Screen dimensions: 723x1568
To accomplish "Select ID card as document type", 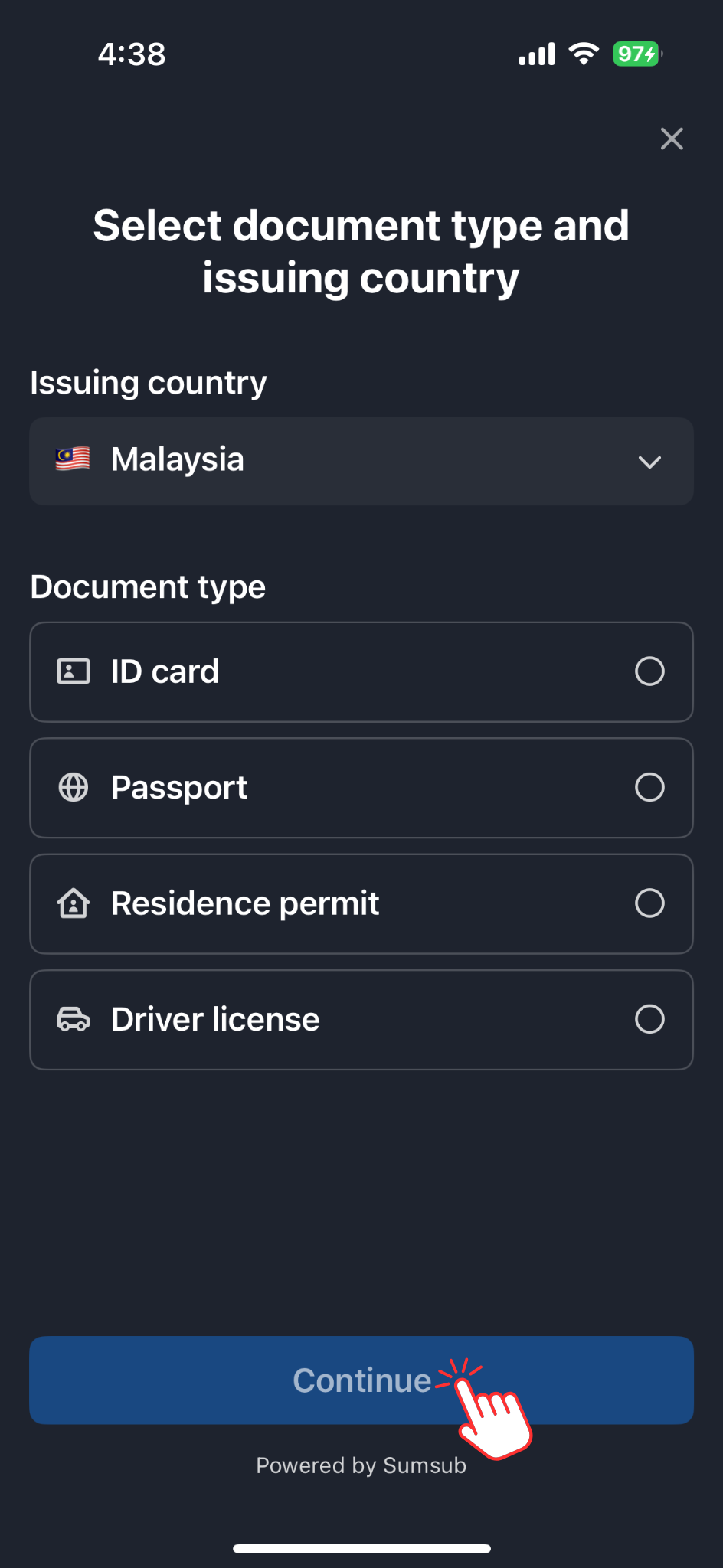I will (361, 671).
